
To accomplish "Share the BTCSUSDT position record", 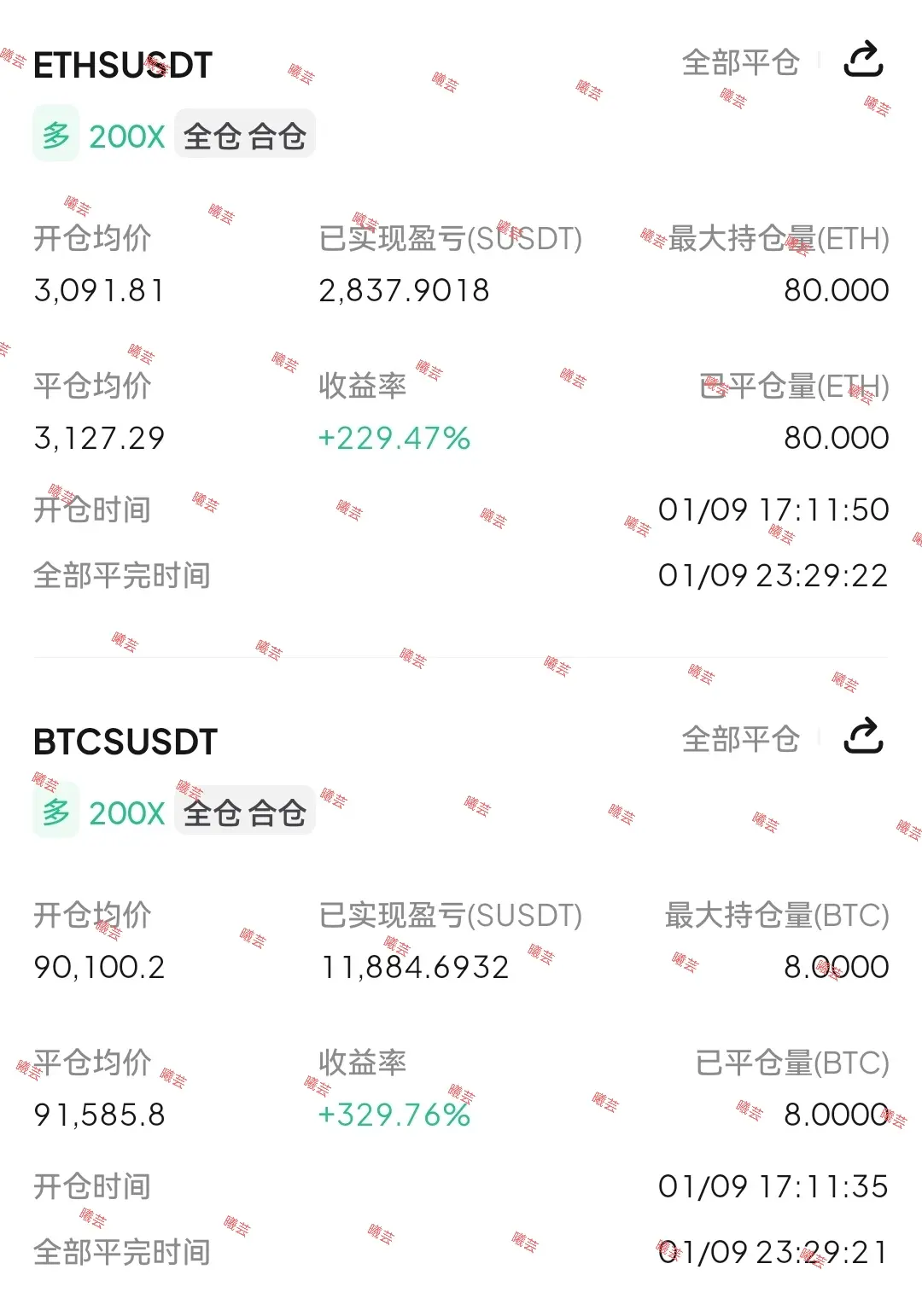I will [863, 737].
